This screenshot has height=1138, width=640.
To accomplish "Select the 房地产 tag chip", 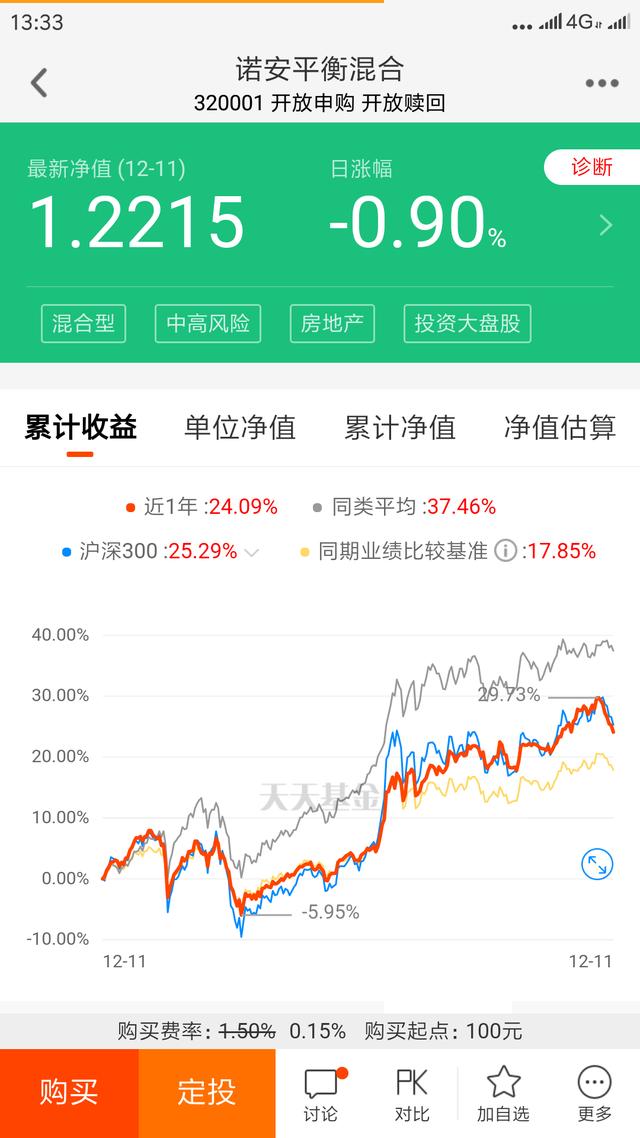I will pyautogui.click(x=332, y=324).
